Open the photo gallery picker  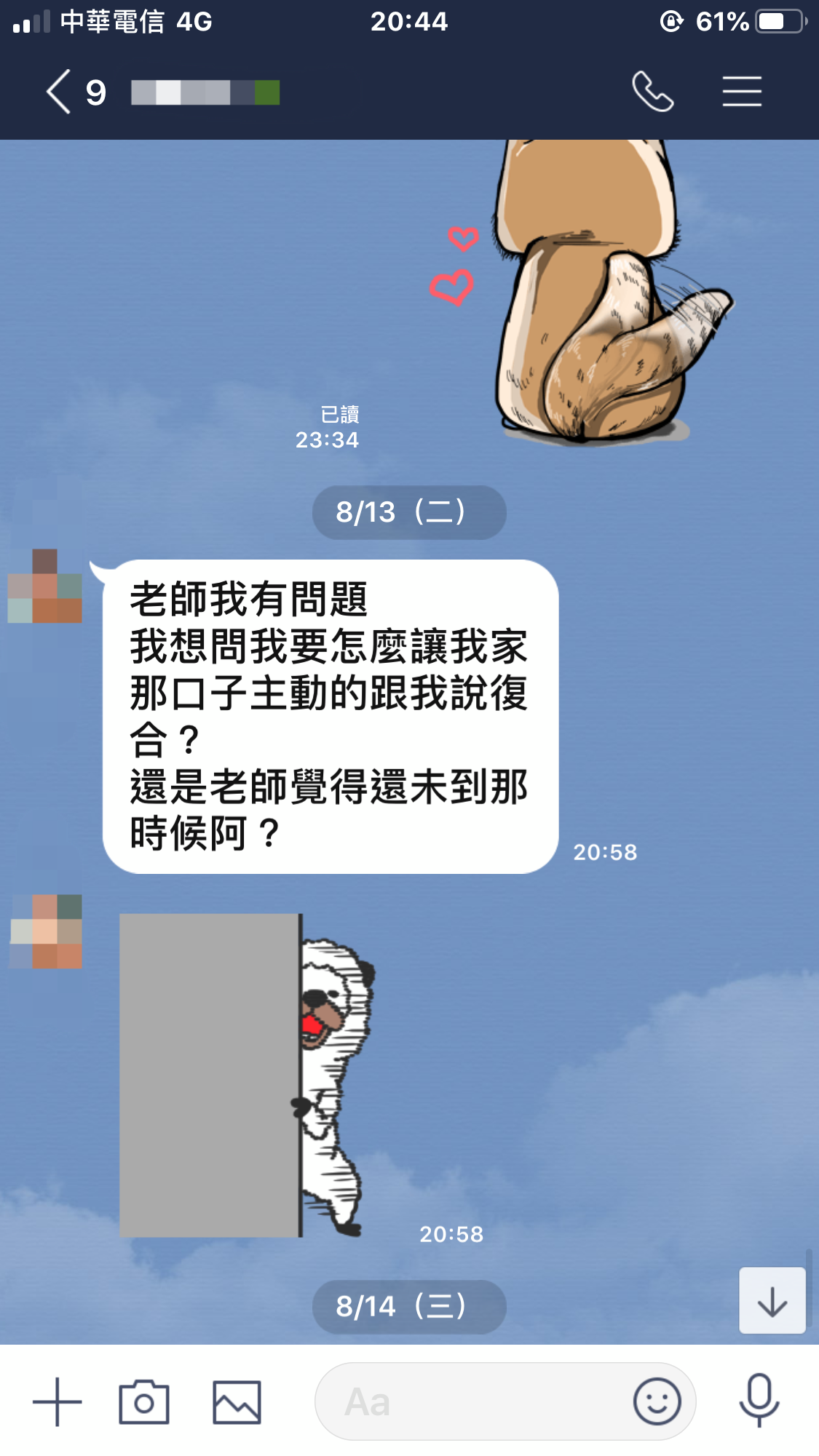click(x=237, y=1401)
